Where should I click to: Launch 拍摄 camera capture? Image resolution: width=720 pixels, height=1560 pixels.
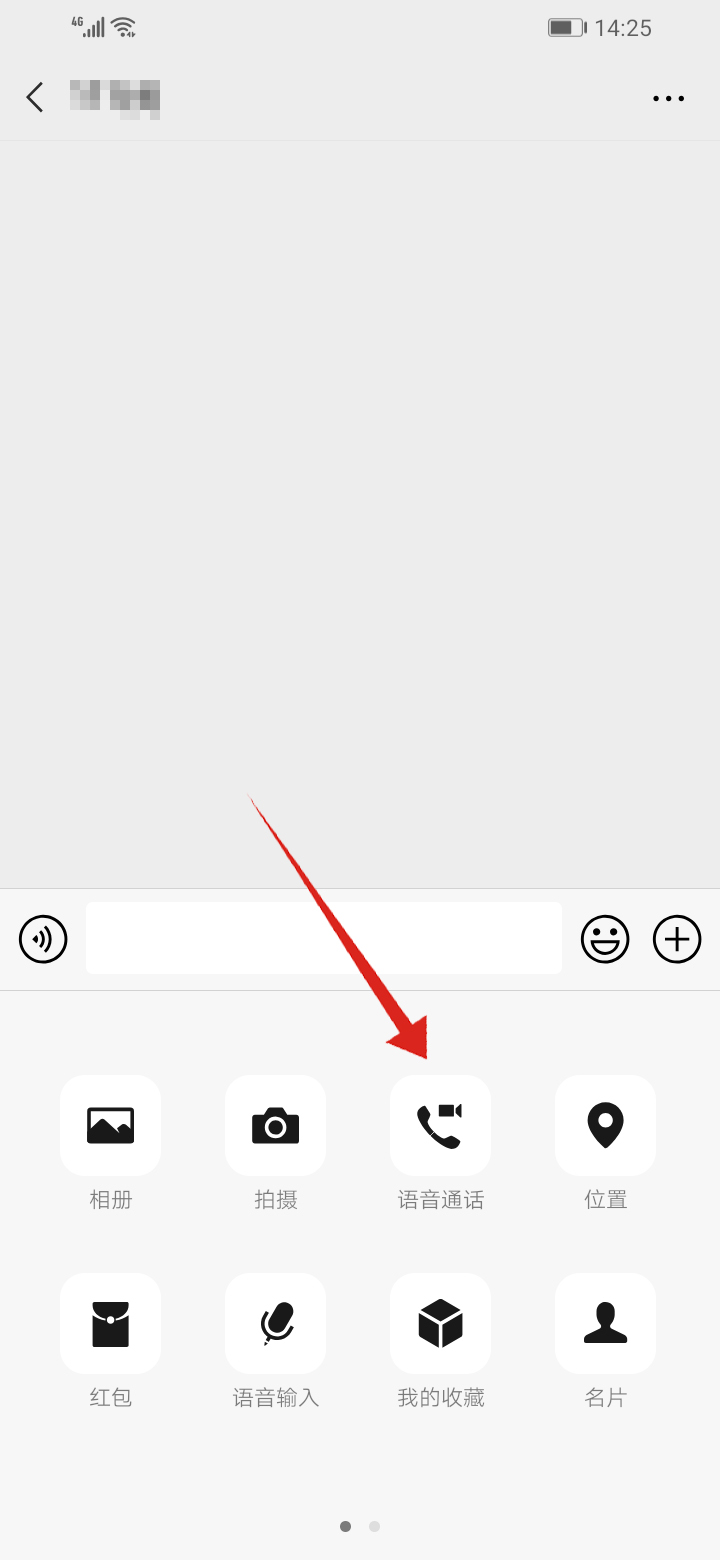coord(275,1126)
